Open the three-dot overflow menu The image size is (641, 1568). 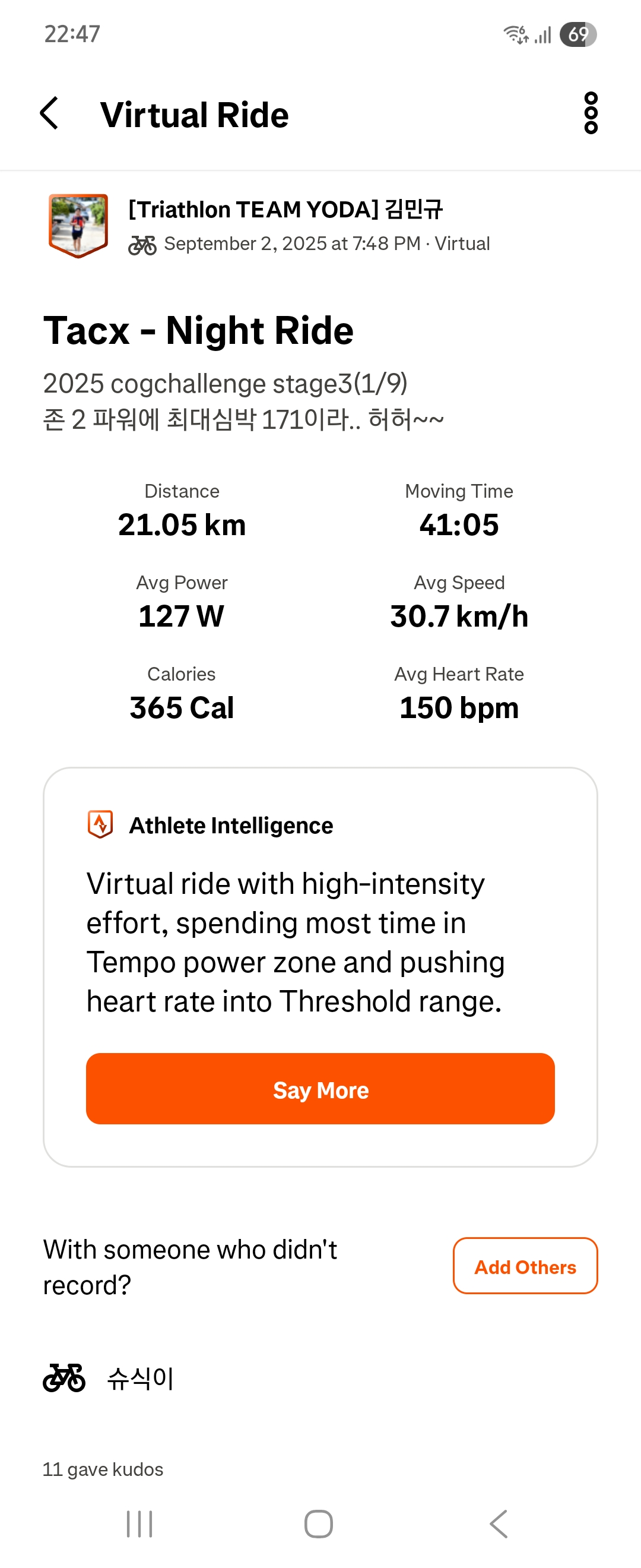coord(591,113)
